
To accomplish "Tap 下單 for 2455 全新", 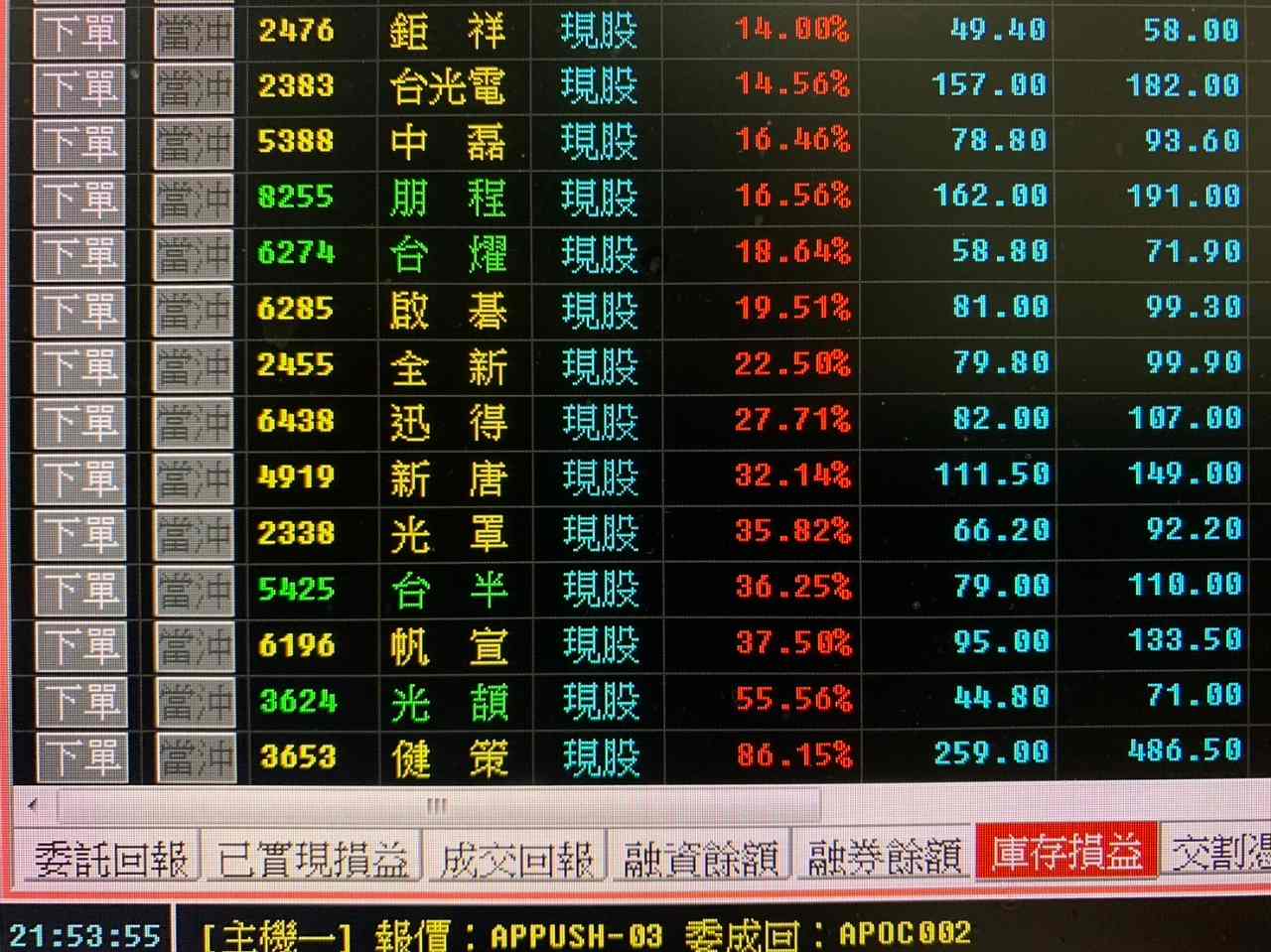I will coord(80,367).
